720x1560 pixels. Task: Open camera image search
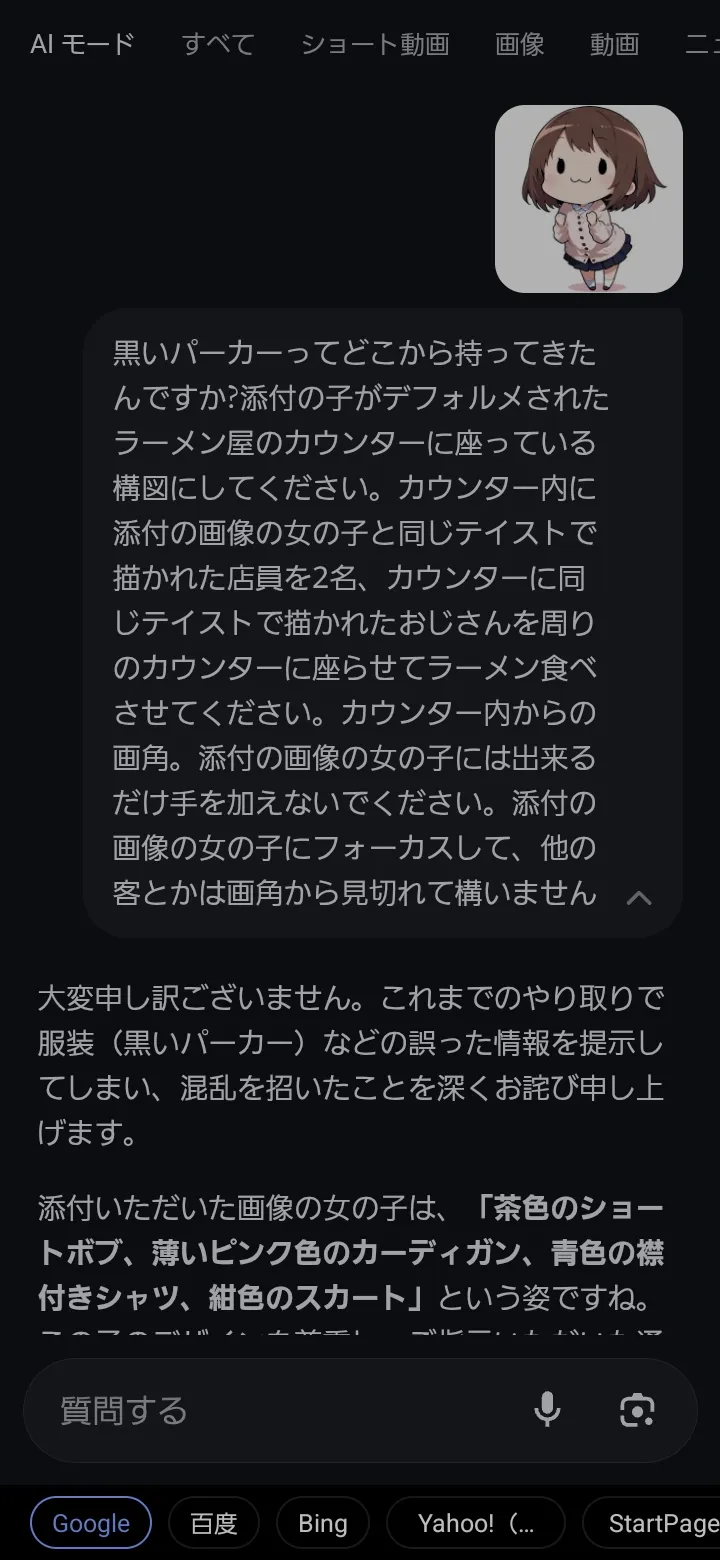click(637, 1410)
